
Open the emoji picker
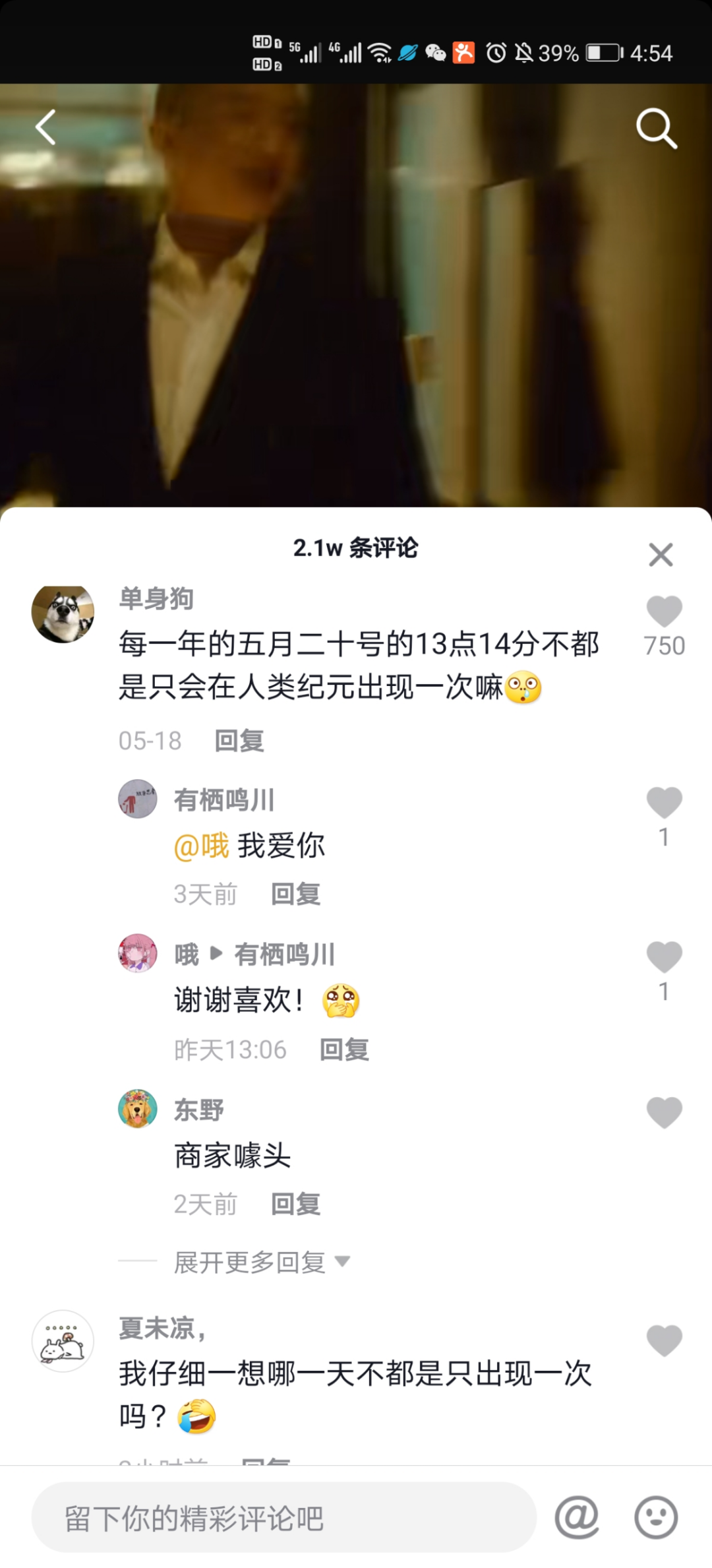coord(655,1518)
